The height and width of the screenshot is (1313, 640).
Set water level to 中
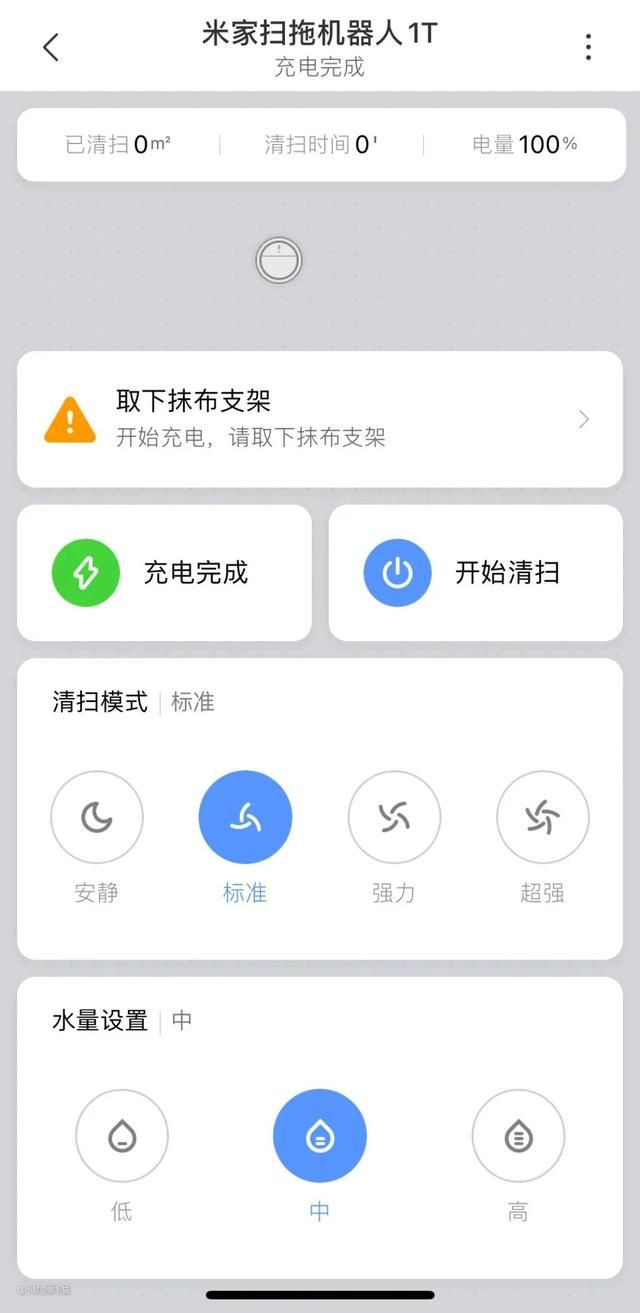(x=320, y=1136)
